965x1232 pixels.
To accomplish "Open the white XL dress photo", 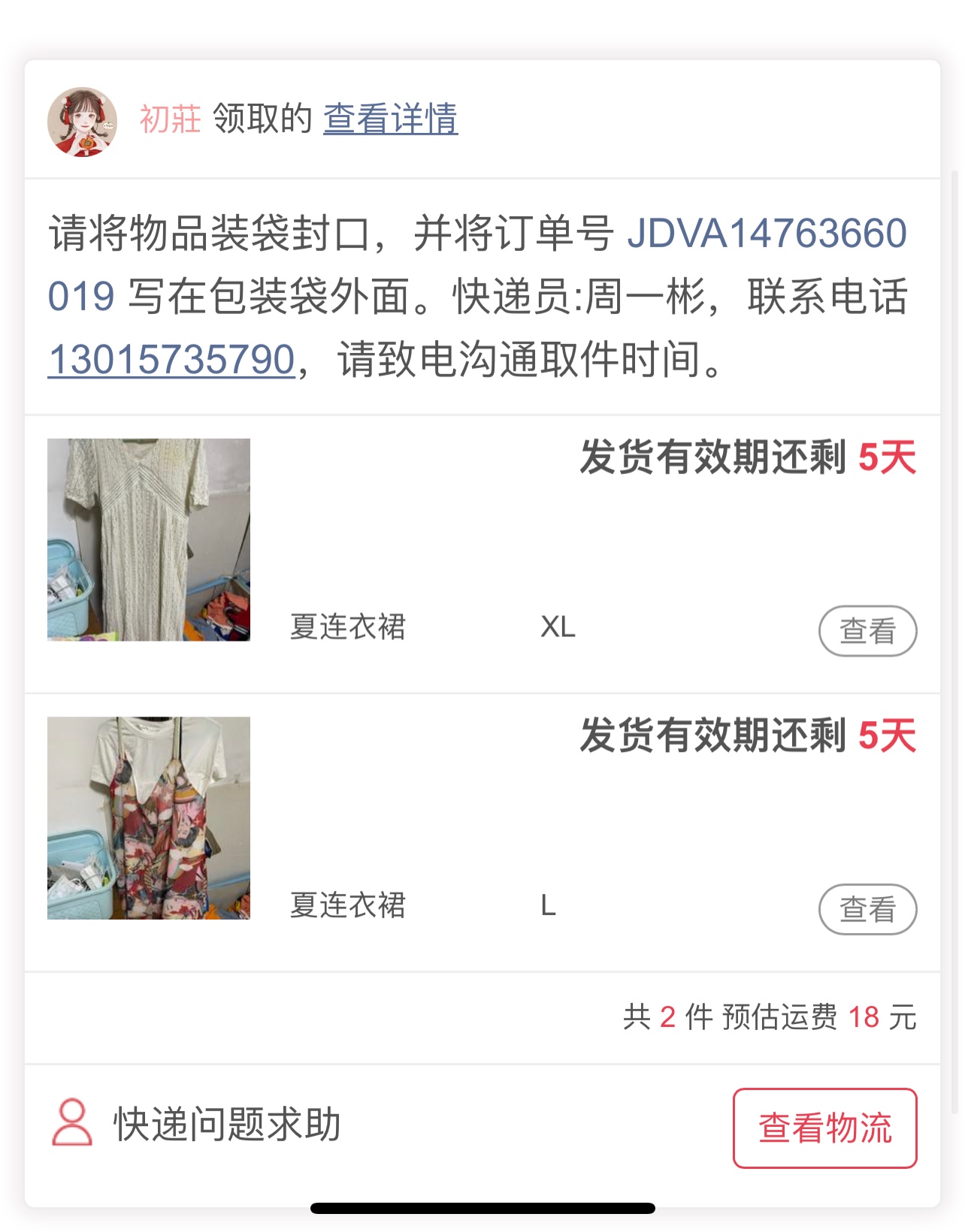I will tap(149, 539).
